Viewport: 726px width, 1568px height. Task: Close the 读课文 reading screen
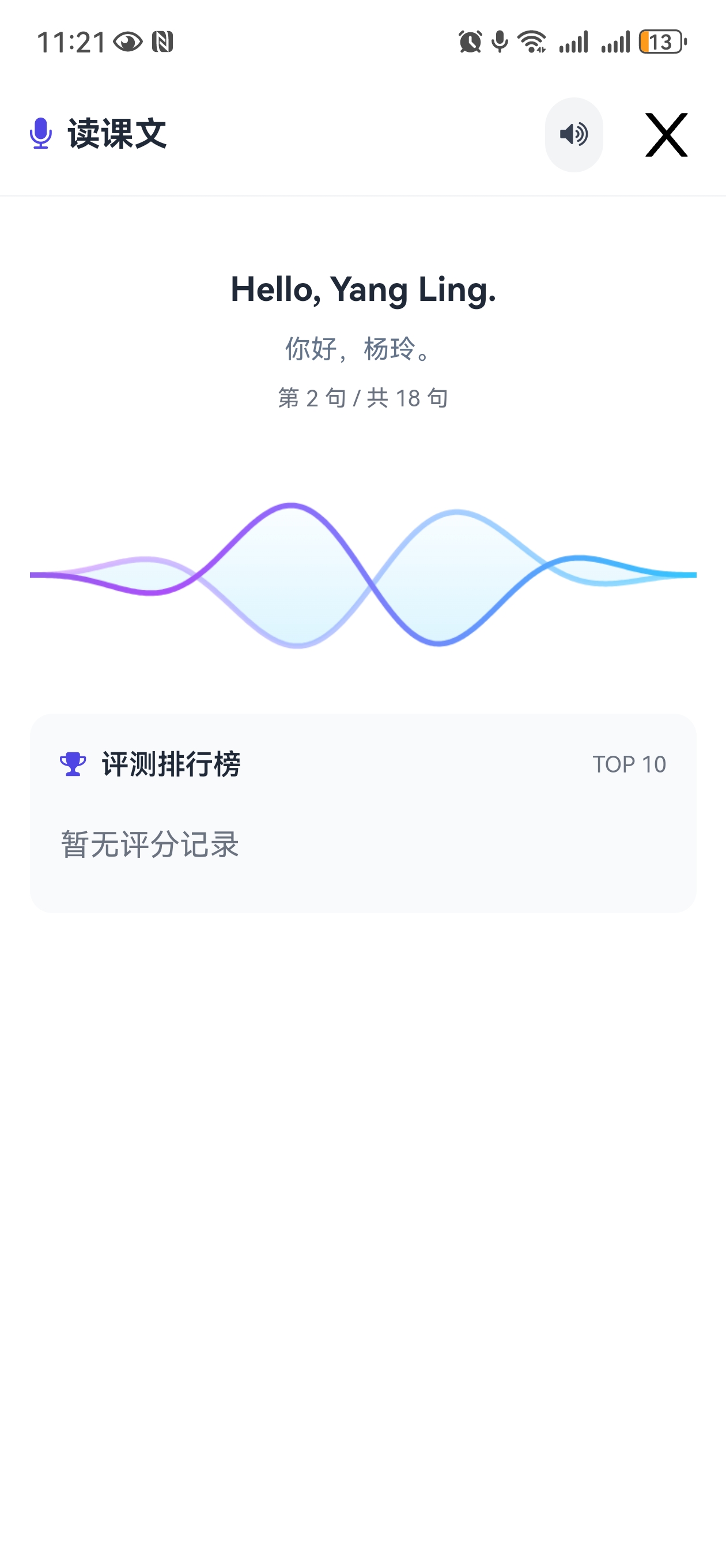click(x=666, y=134)
